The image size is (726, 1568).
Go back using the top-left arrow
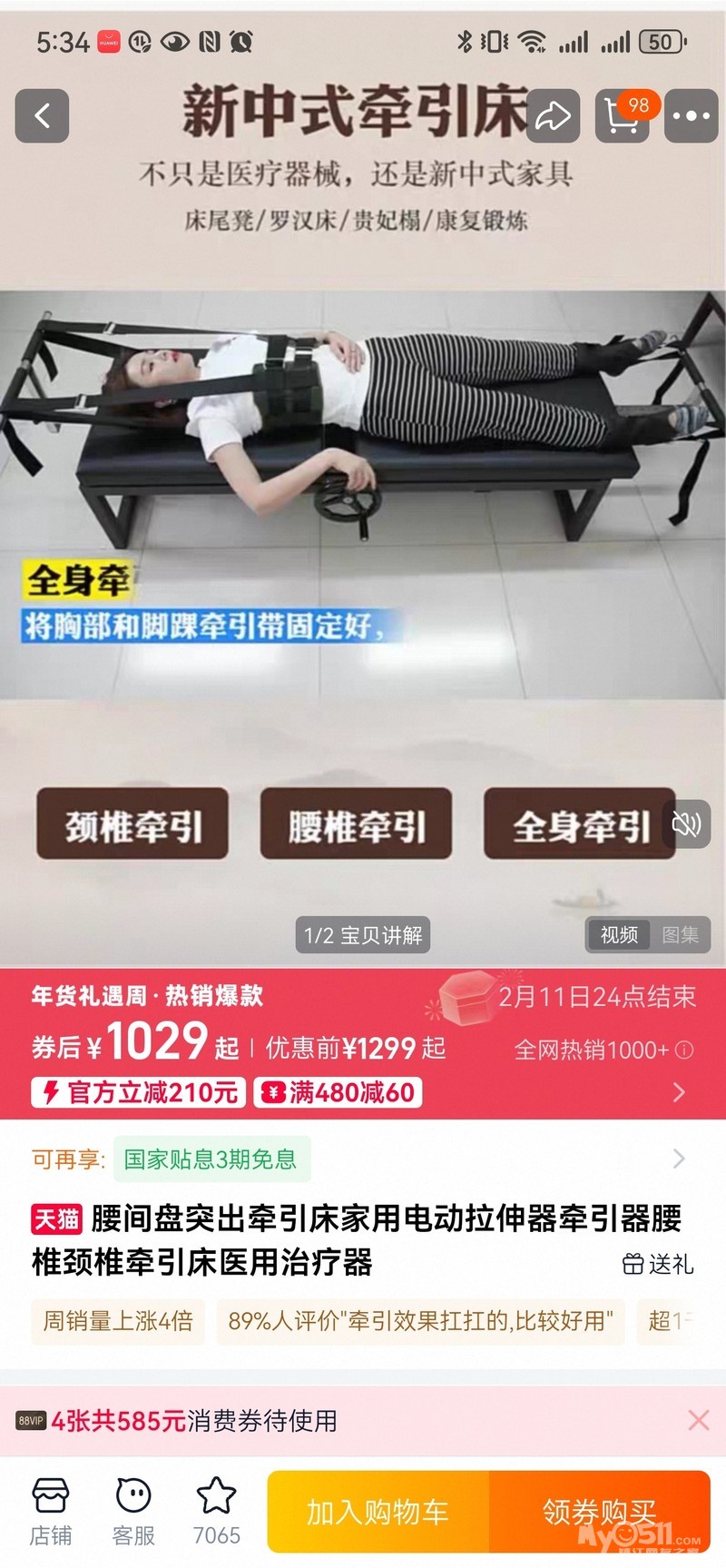click(42, 115)
